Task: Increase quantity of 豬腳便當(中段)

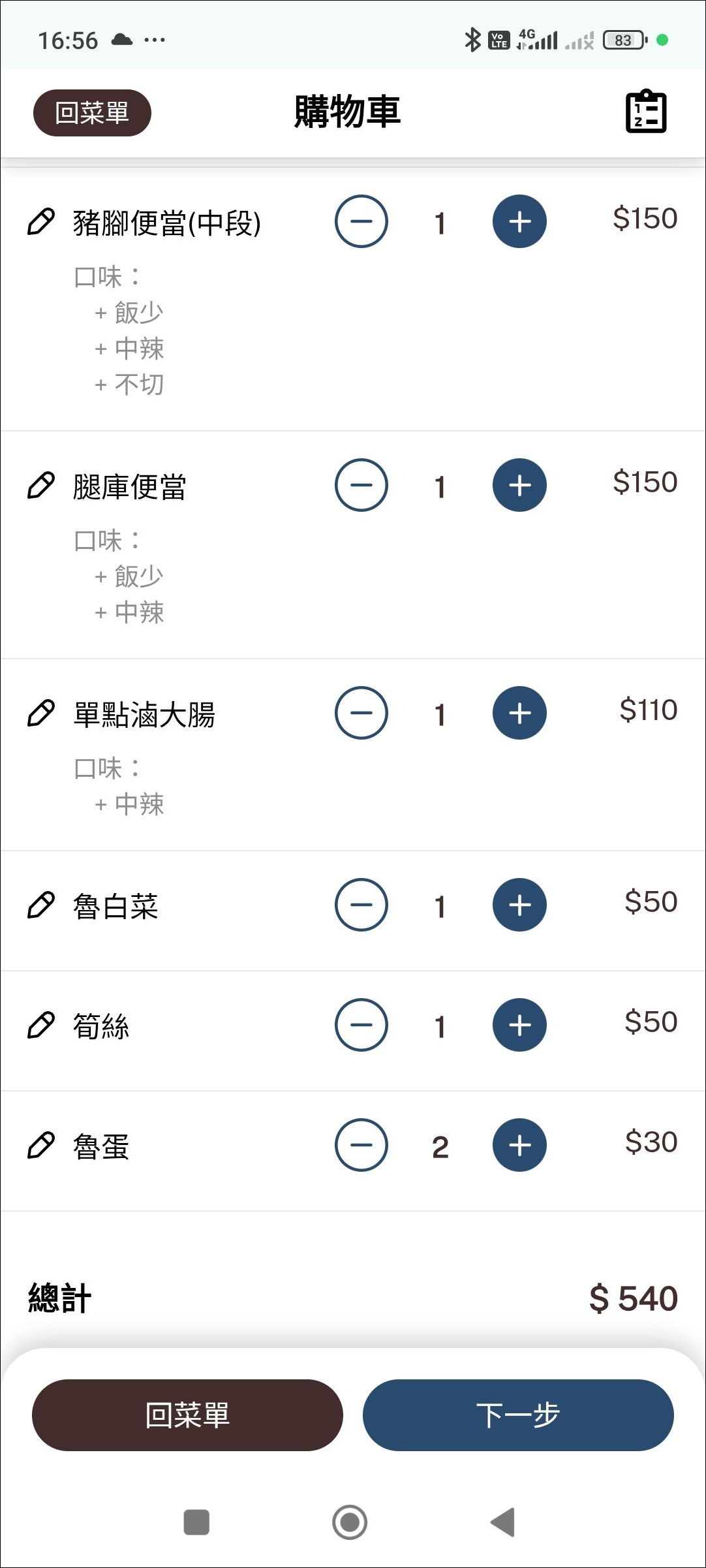Action: click(x=519, y=222)
